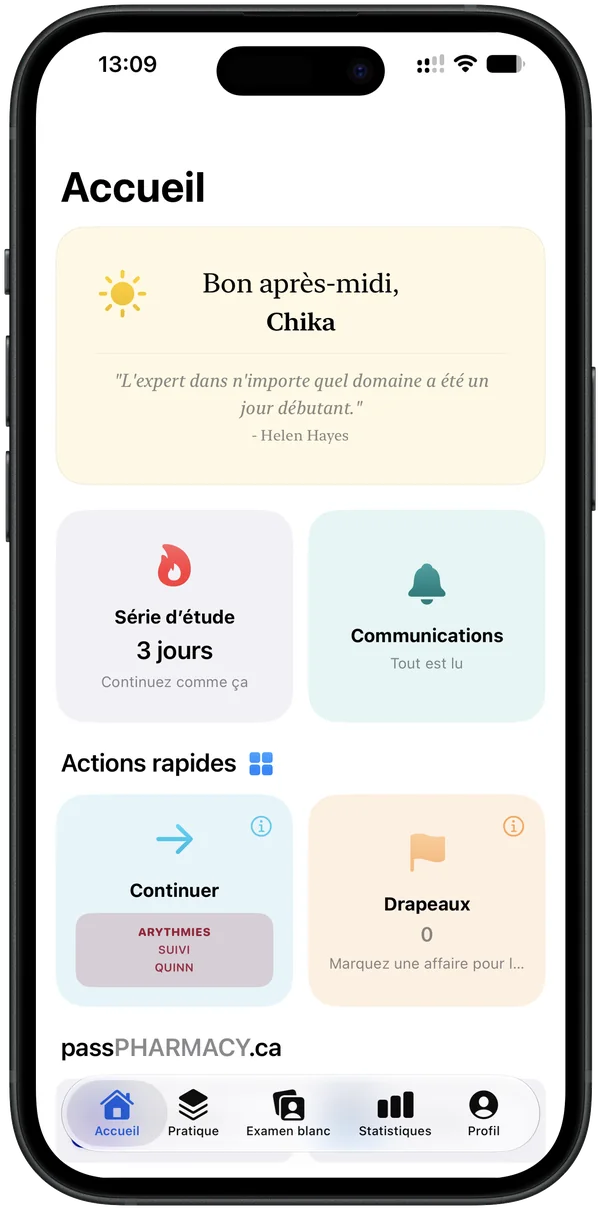The image size is (600, 1210).
Task: Open the Statistiques tab
Action: (395, 1113)
